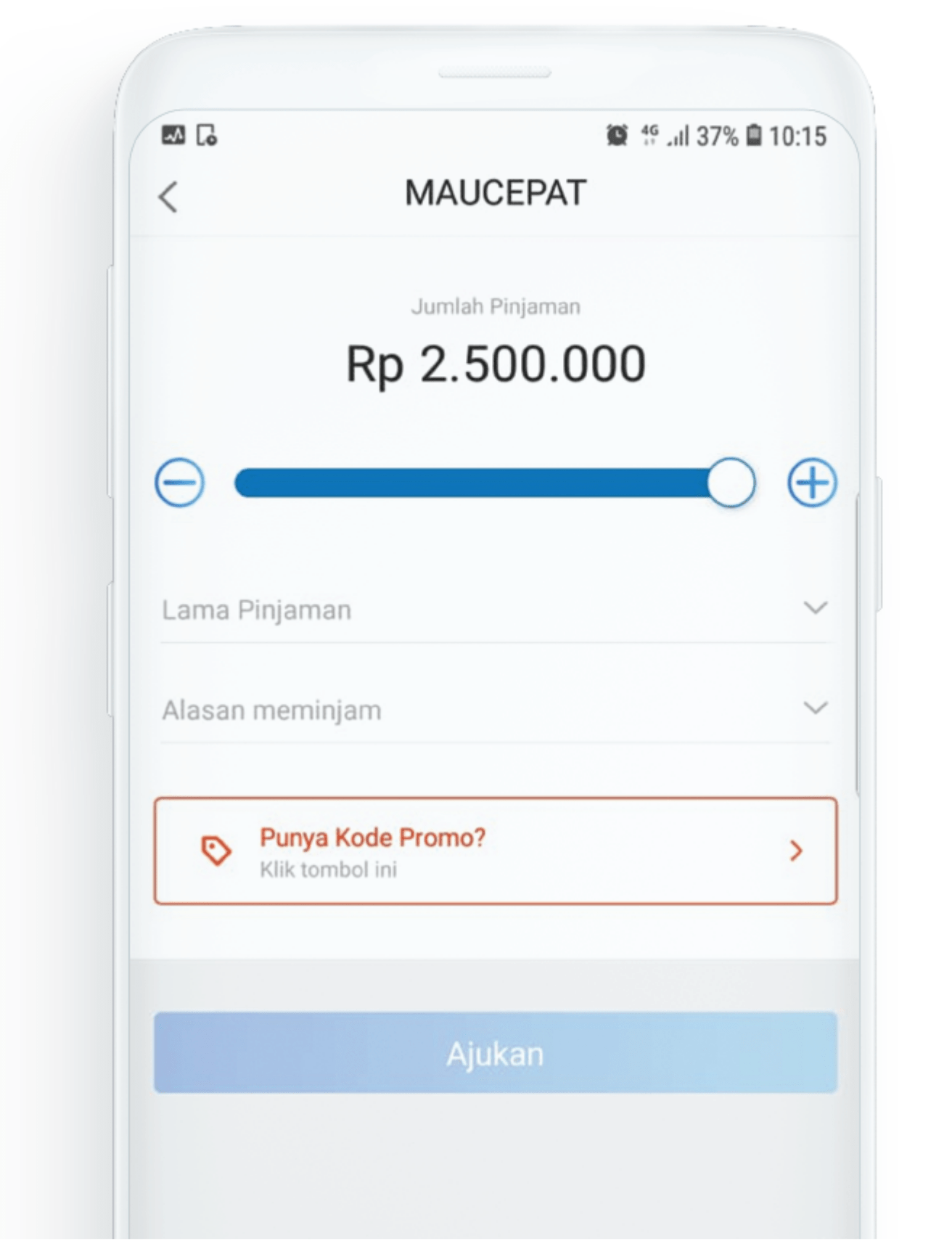Submit the loan with Ajukan
This screenshot has width=952, height=1249.
pos(496,1053)
